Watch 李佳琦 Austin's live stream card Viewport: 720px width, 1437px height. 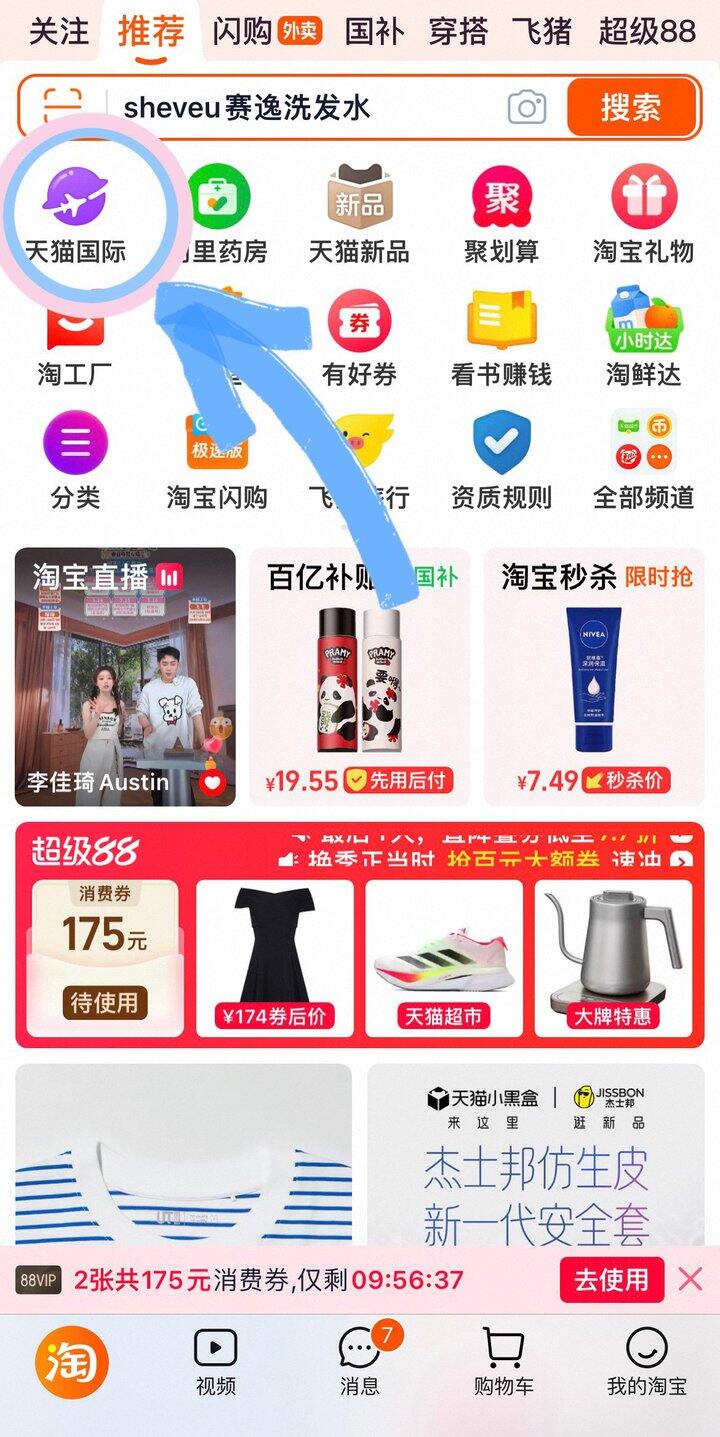click(125, 677)
